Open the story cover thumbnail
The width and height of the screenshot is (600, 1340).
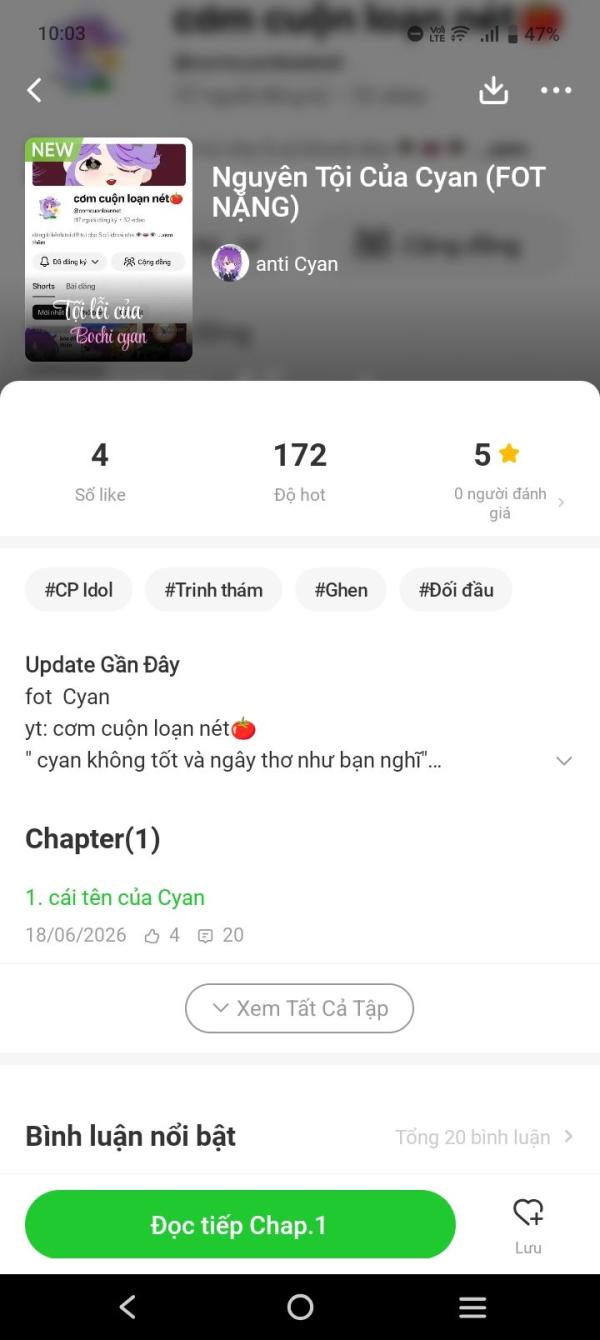tap(108, 249)
